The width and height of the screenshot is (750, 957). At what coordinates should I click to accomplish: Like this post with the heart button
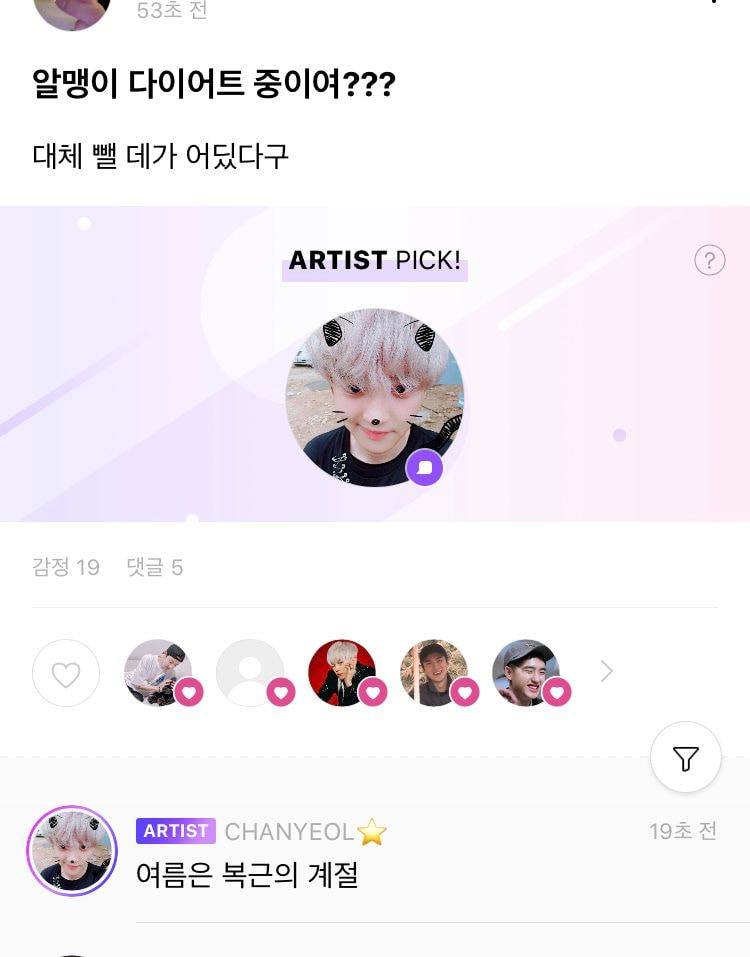pos(66,673)
